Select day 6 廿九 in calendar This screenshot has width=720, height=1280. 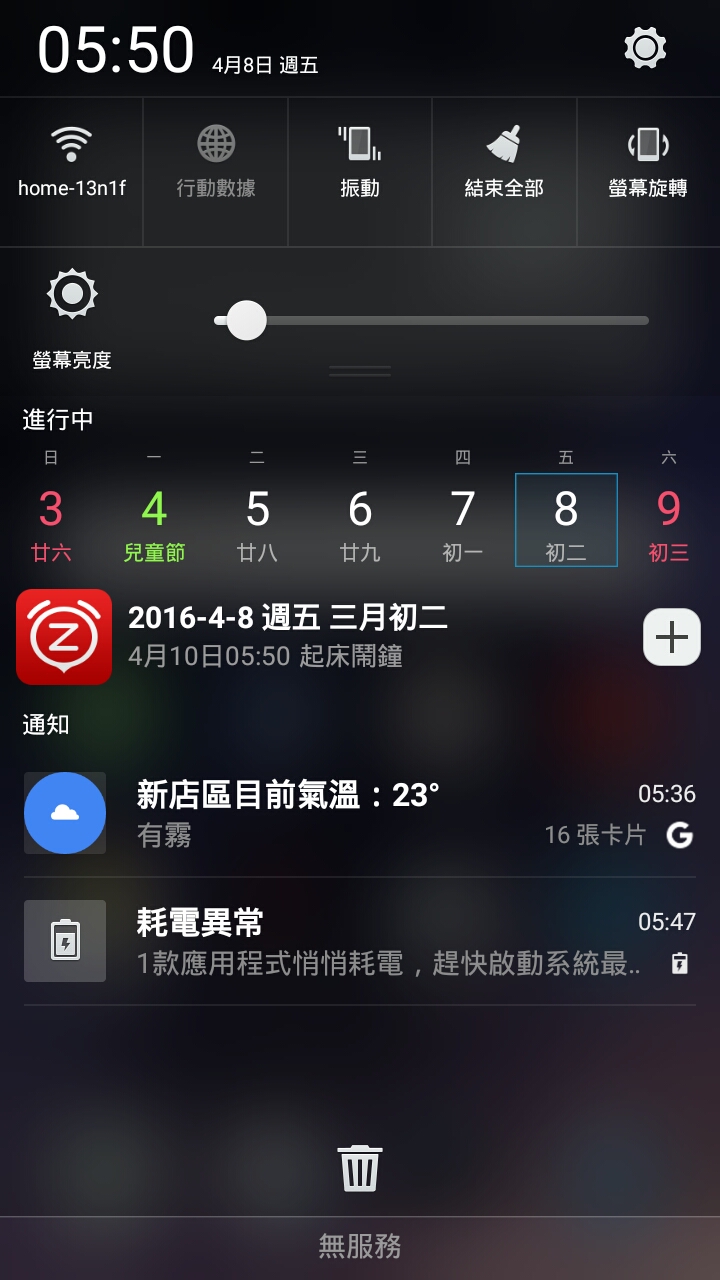point(360,520)
